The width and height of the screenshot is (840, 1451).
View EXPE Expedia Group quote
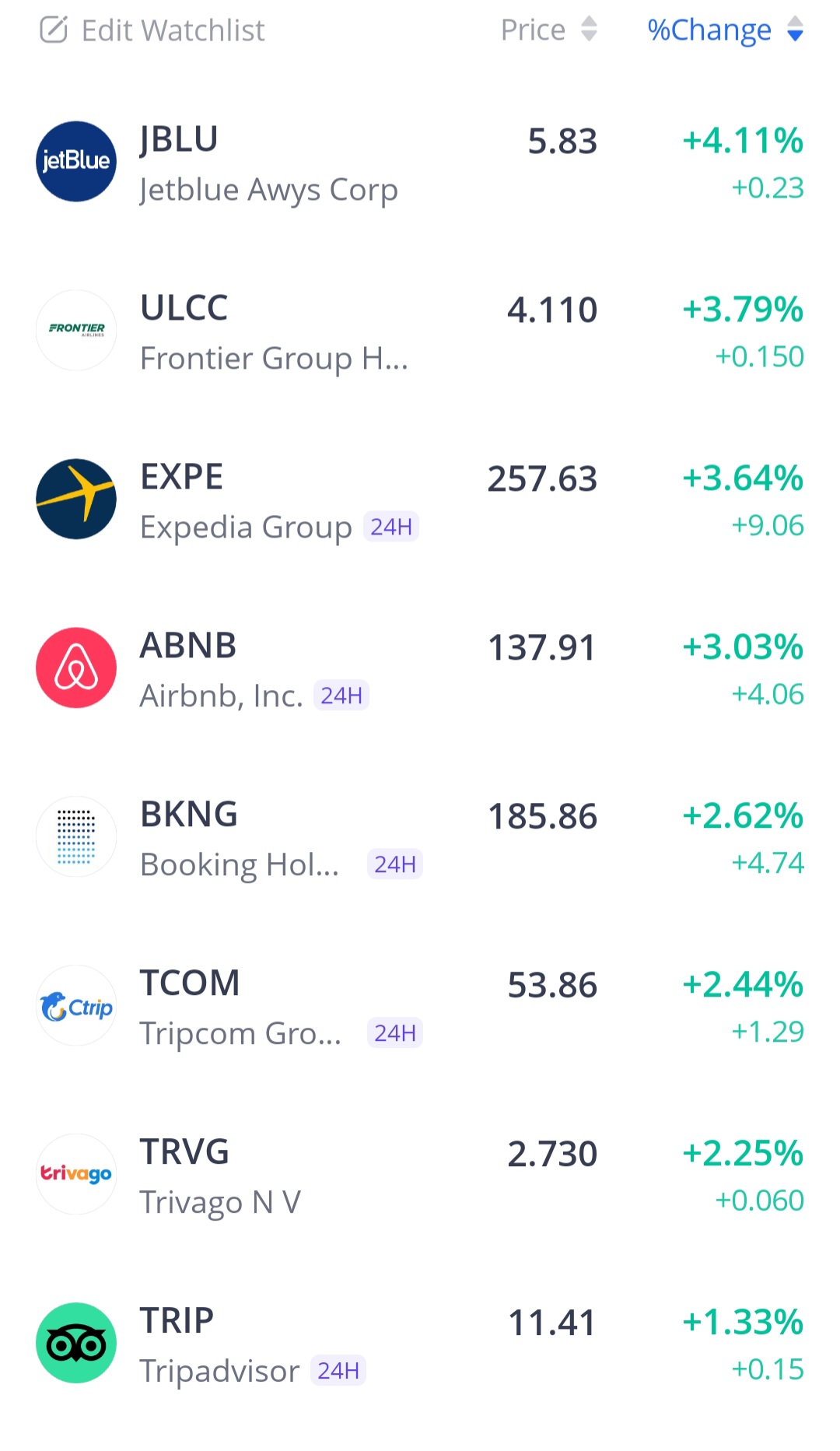249,501
